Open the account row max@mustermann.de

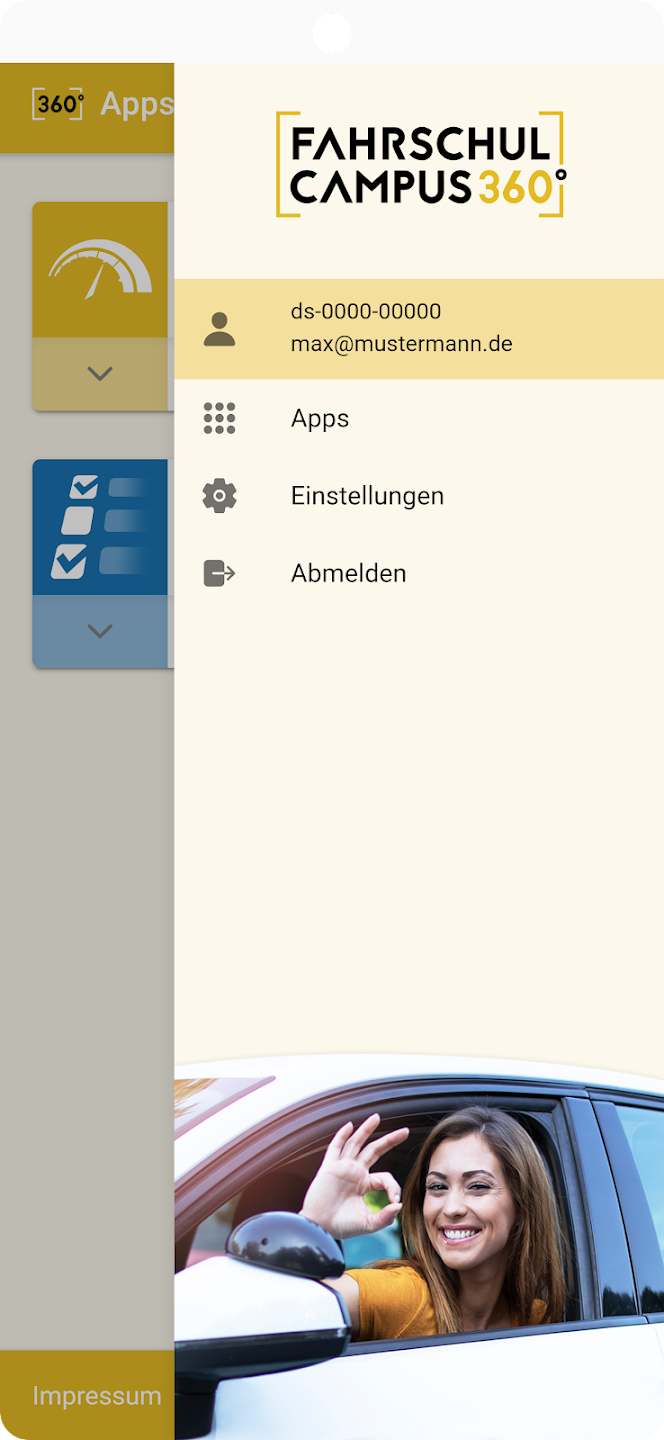(419, 329)
